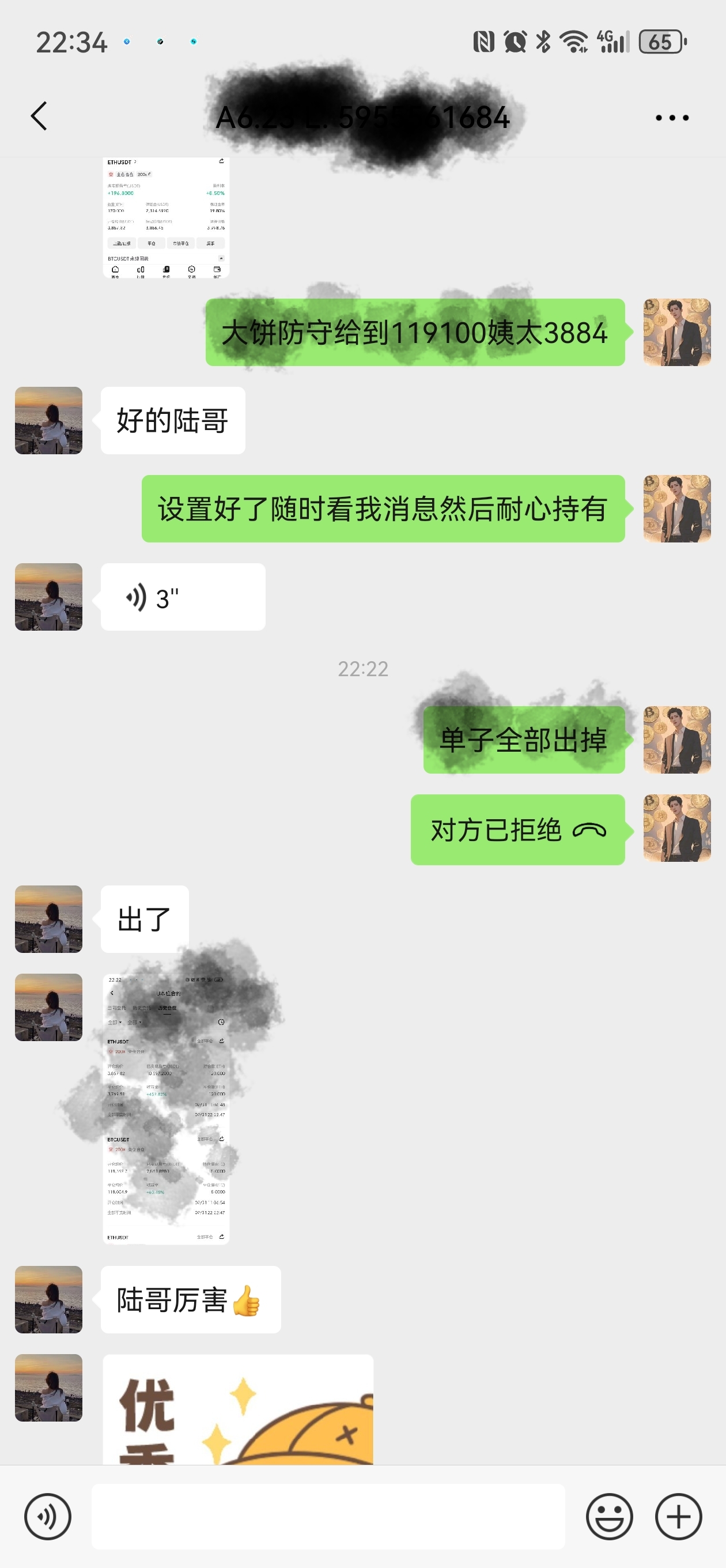This screenshot has height=1568, width=726.
Task: Open the emoji picker
Action: coord(609,1517)
